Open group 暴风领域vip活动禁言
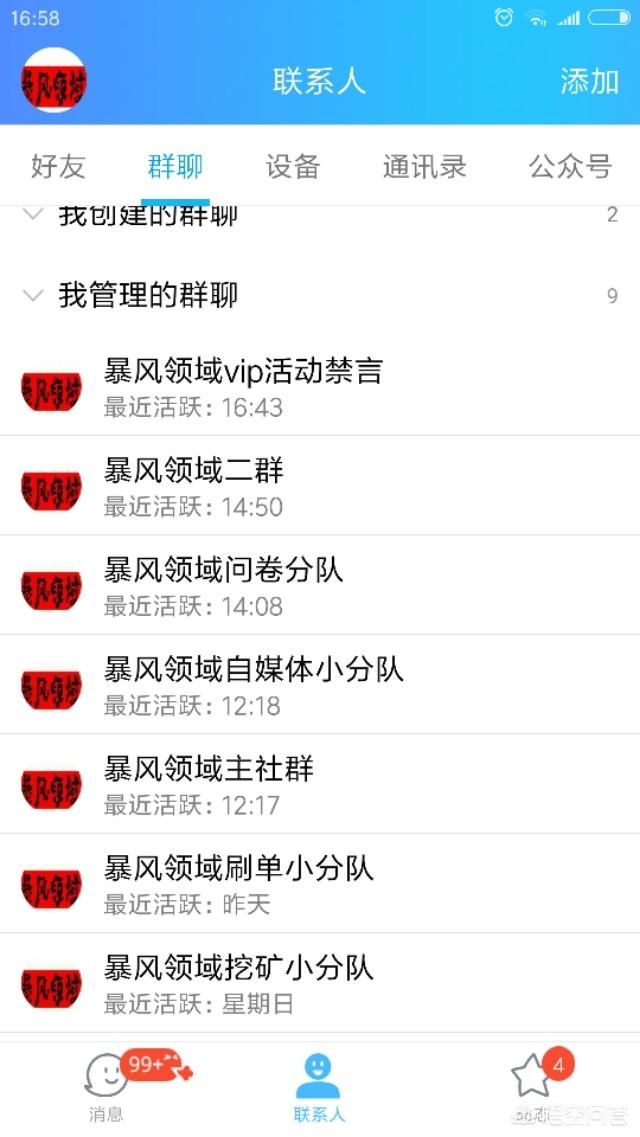The image size is (640, 1137). point(320,388)
